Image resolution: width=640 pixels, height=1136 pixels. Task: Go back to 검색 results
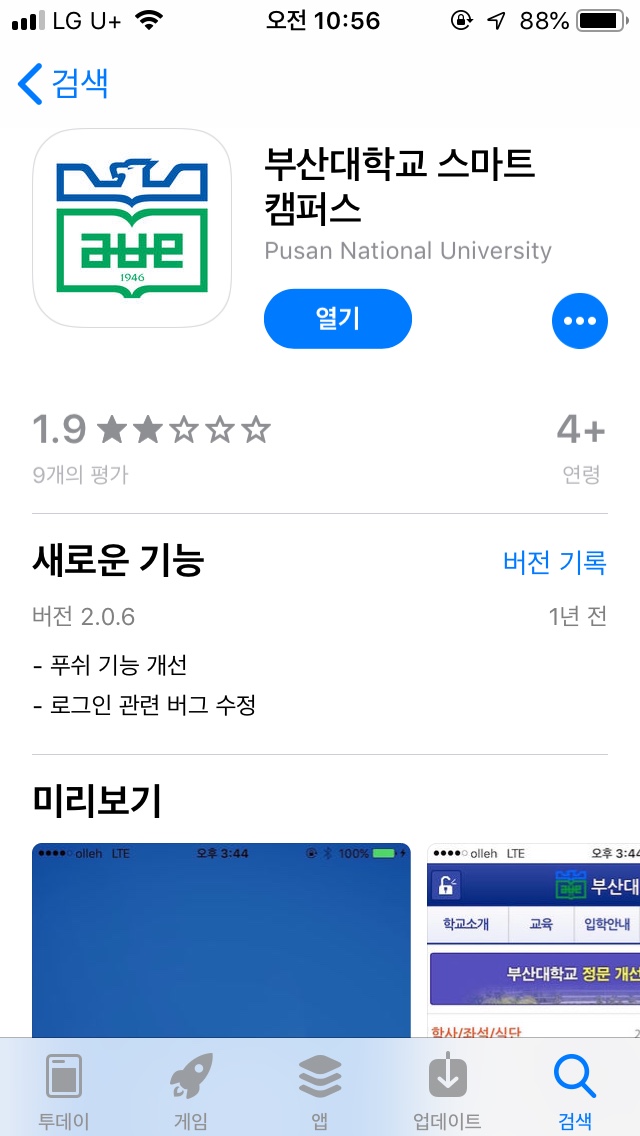coord(64,84)
